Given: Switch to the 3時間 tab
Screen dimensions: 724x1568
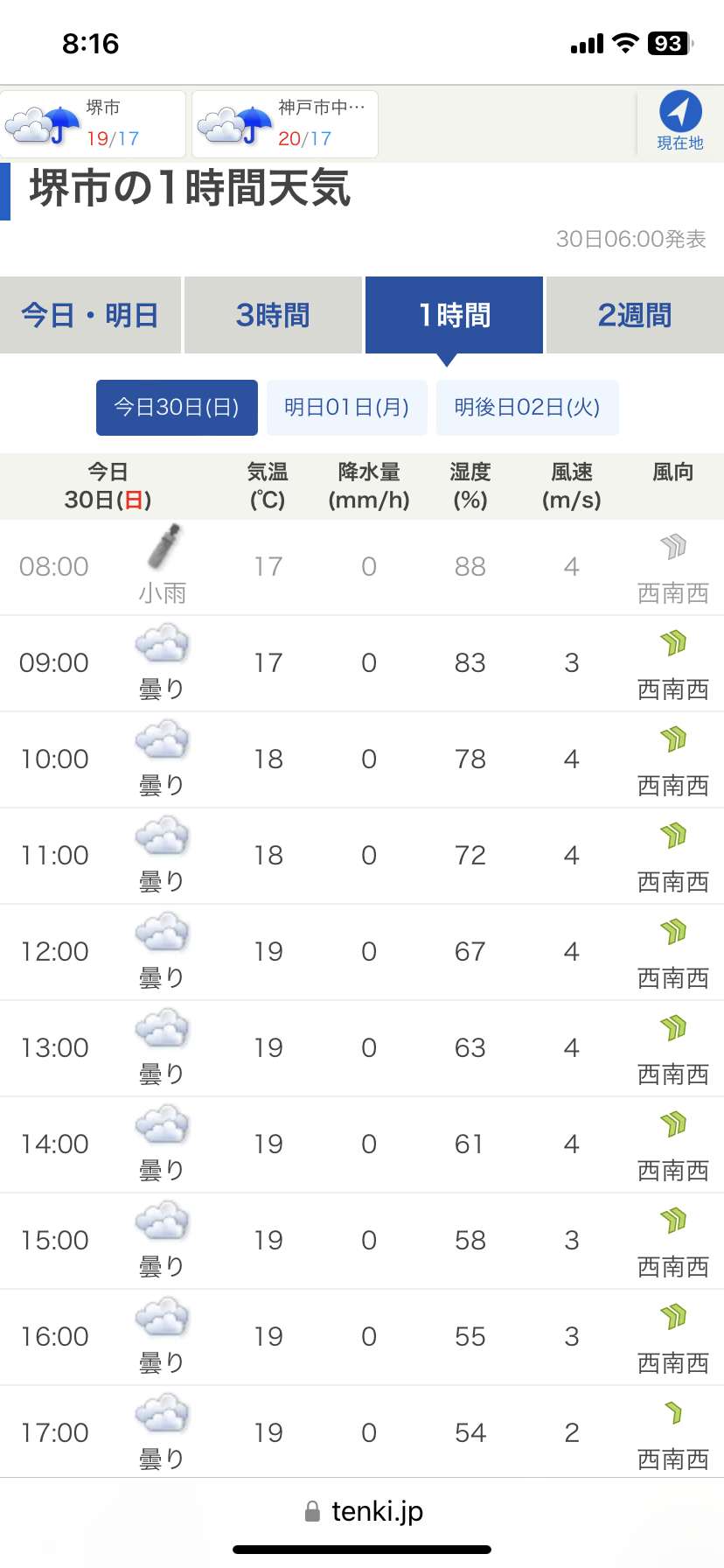Looking at the screenshot, I should (x=273, y=315).
